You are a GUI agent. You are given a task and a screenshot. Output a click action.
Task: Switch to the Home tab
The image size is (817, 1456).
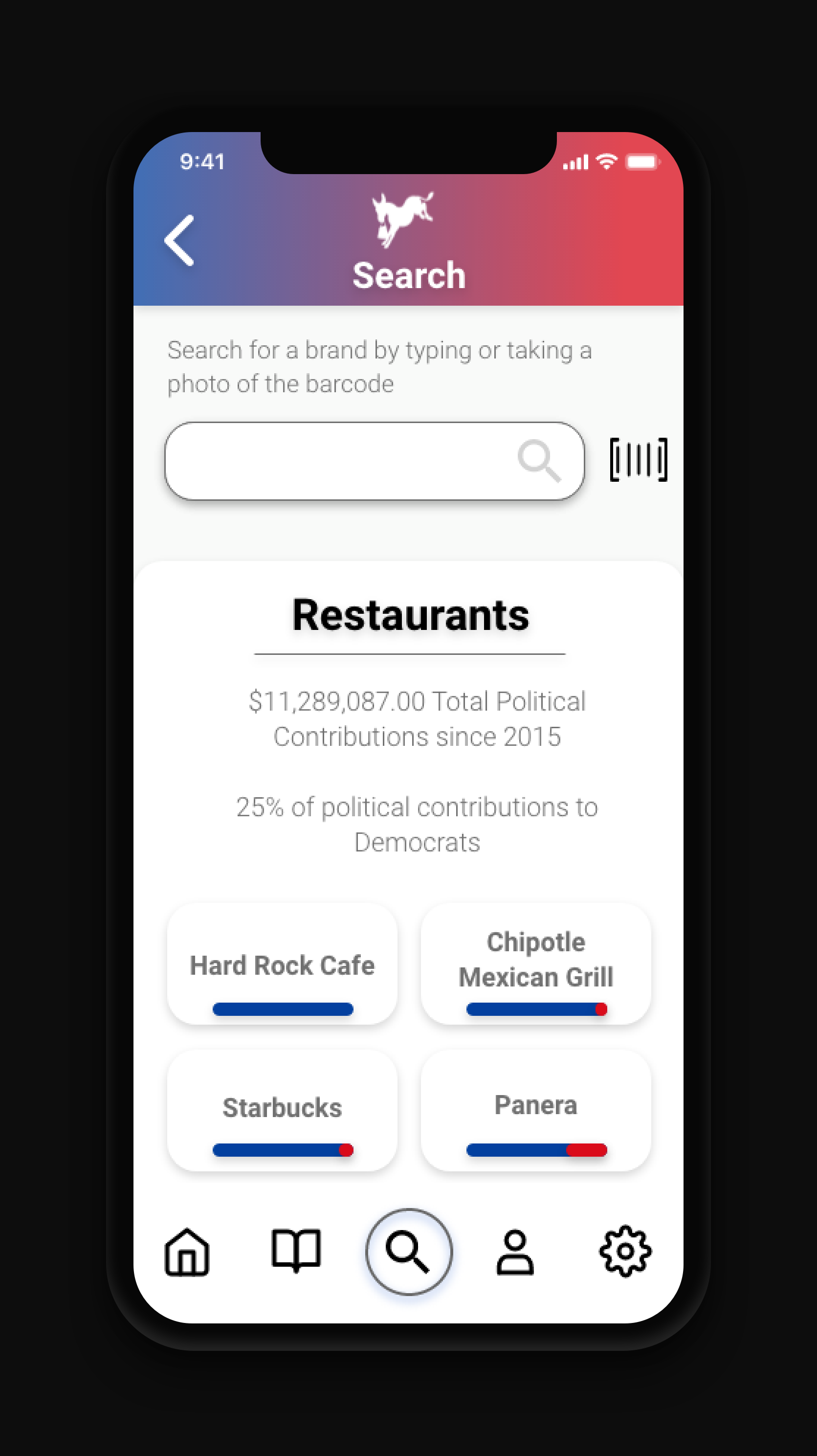point(187,1252)
